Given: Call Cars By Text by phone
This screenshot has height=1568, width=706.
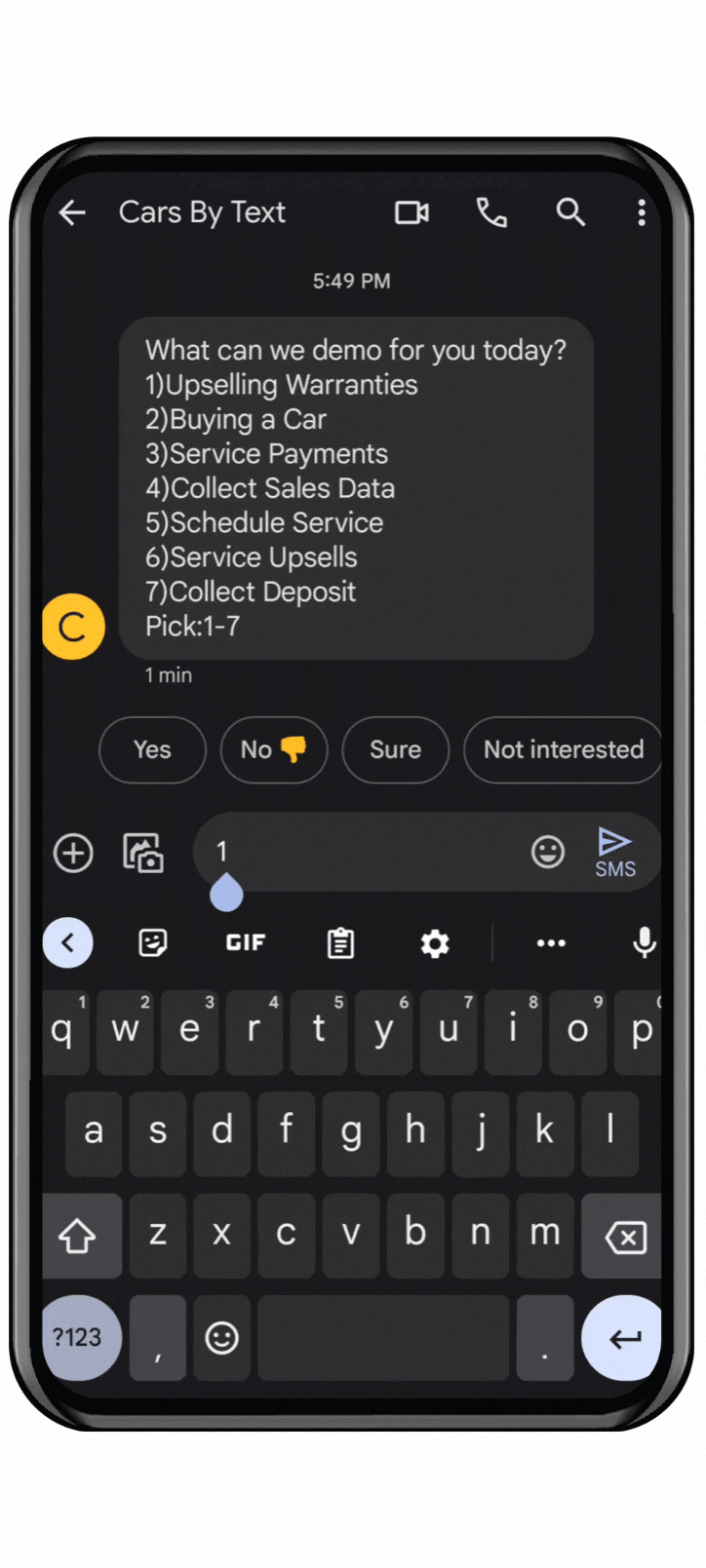Looking at the screenshot, I should tap(491, 212).
